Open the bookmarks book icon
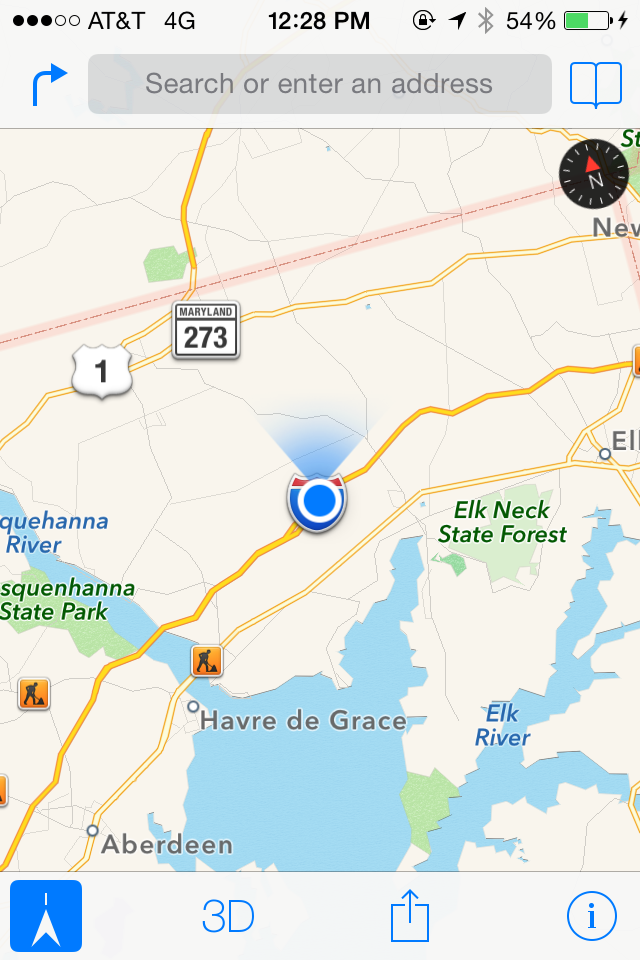640x960 pixels. tap(595, 85)
